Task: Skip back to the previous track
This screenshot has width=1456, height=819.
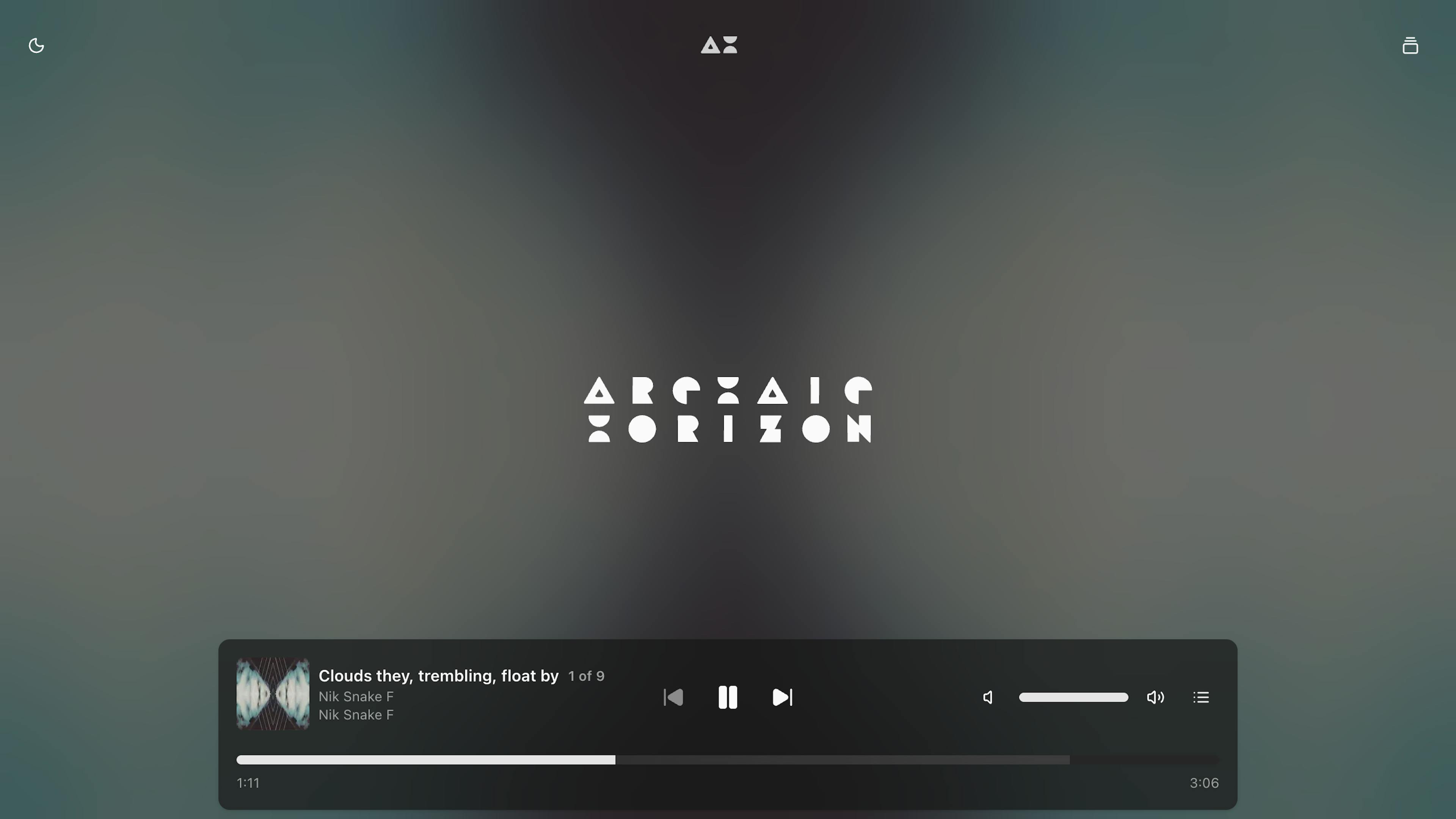Action: coord(673,697)
